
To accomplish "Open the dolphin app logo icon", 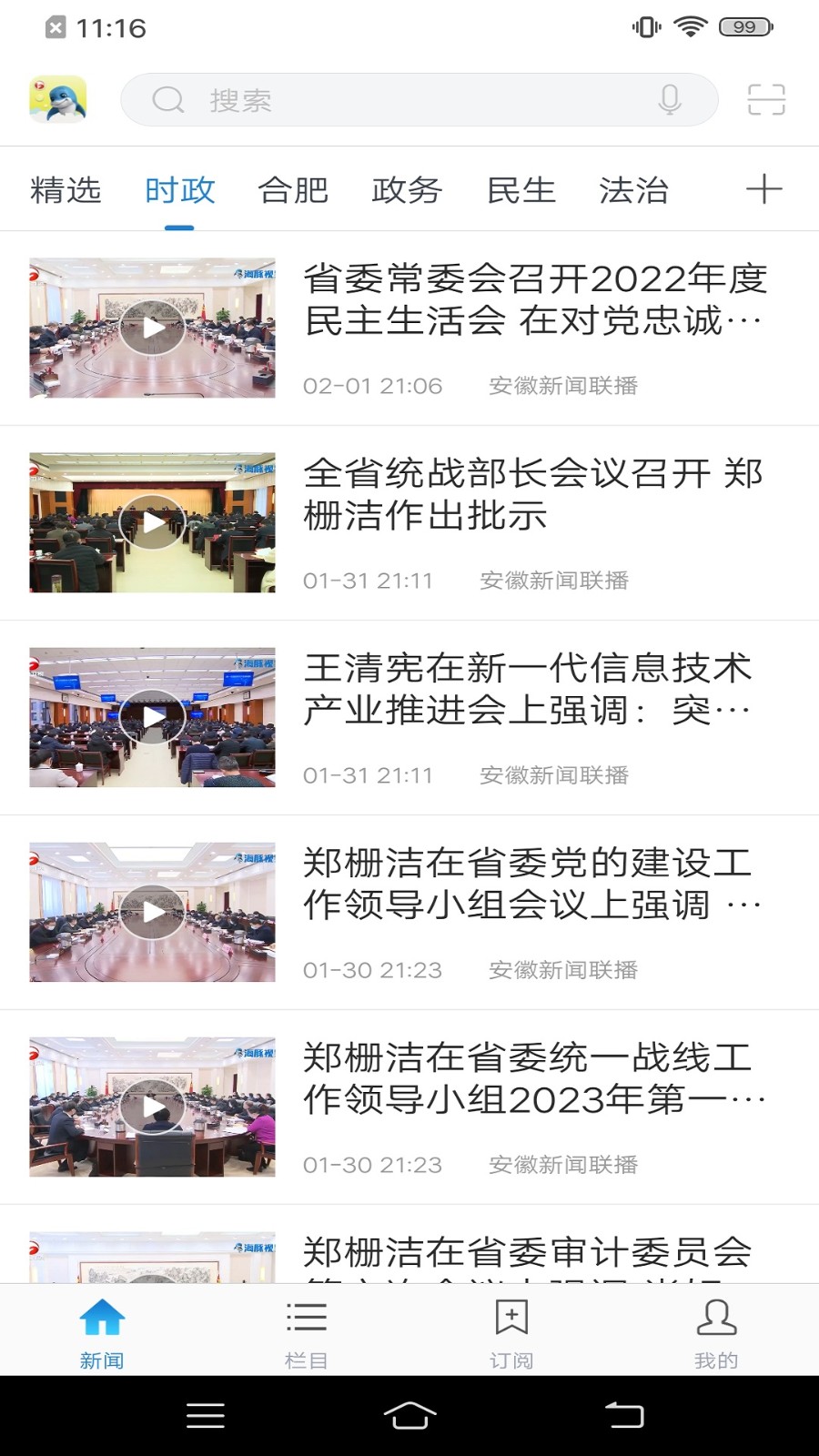I will [x=58, y=99].
